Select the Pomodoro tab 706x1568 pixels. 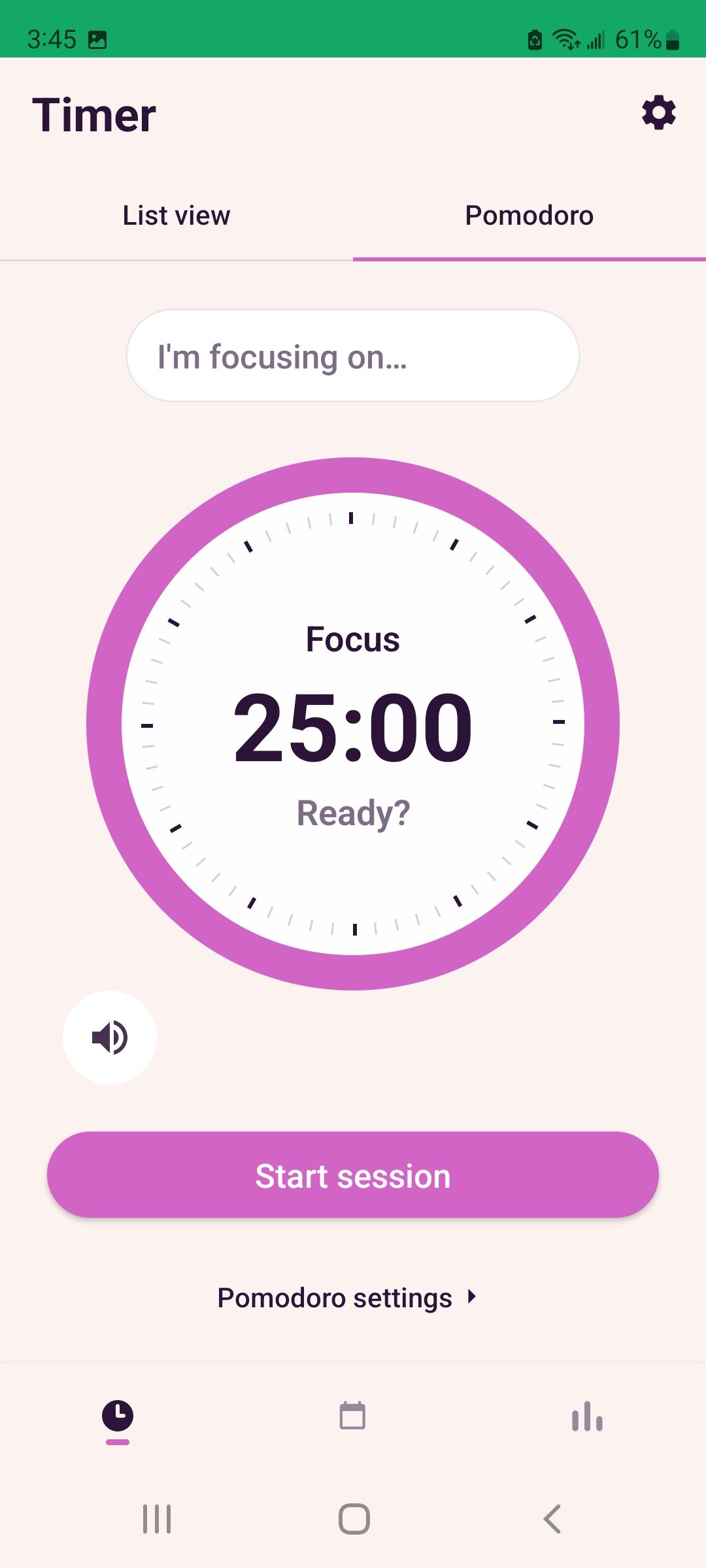528,216
